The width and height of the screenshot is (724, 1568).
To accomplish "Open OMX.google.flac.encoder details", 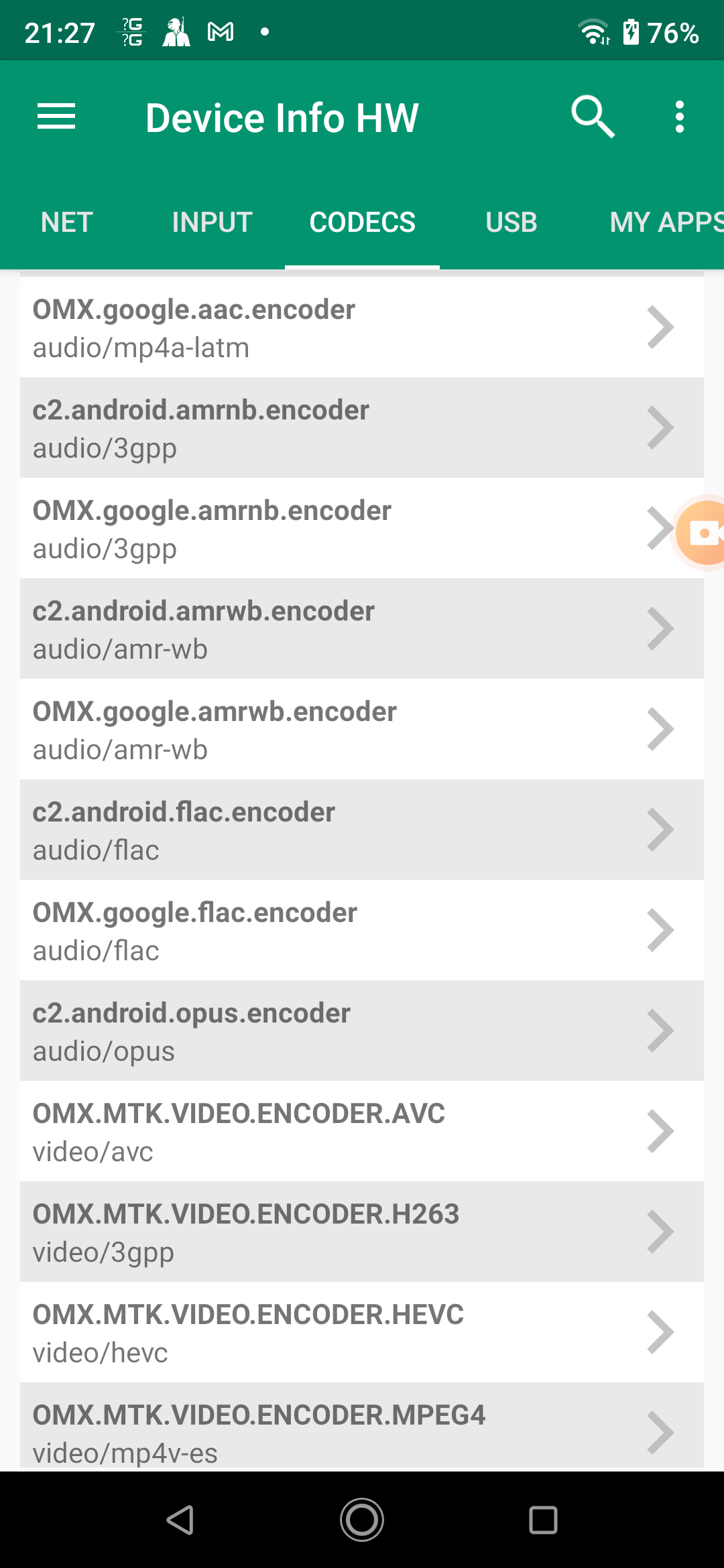I will tap(335, 931).
